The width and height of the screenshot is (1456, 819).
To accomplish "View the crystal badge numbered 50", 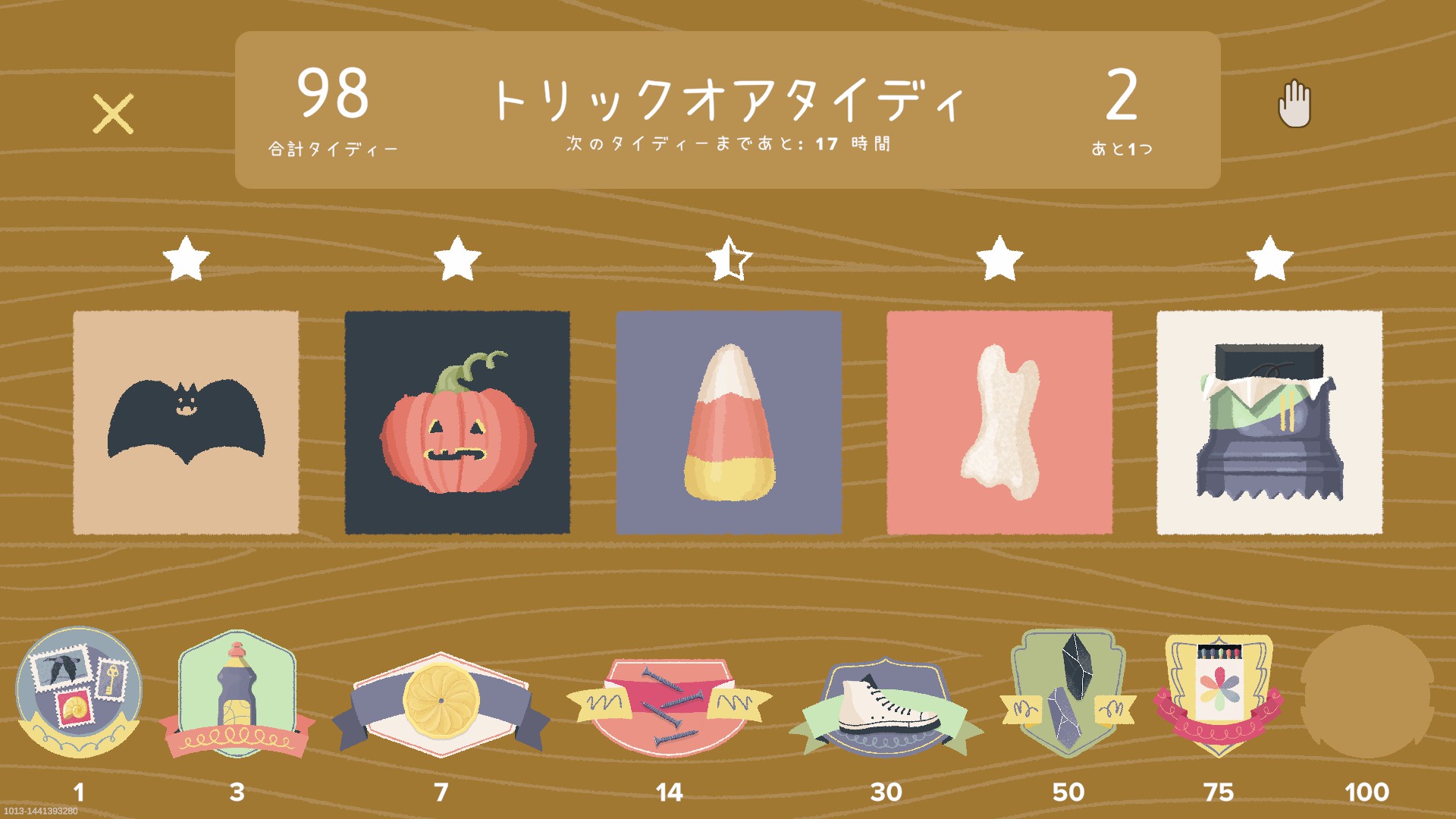I will click(1068, 692).
